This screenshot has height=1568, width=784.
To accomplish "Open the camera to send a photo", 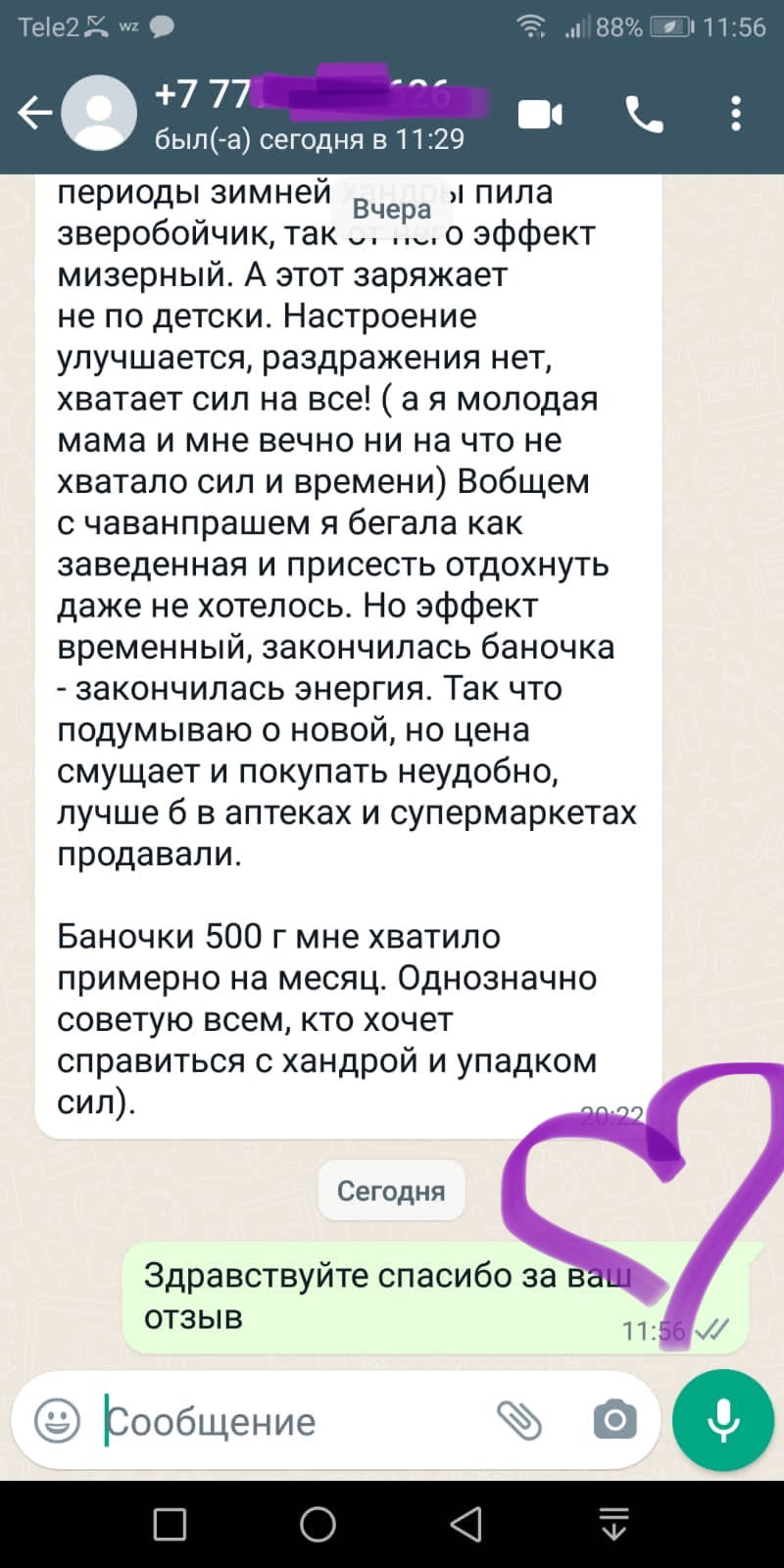I will [x=614, y=1420].
